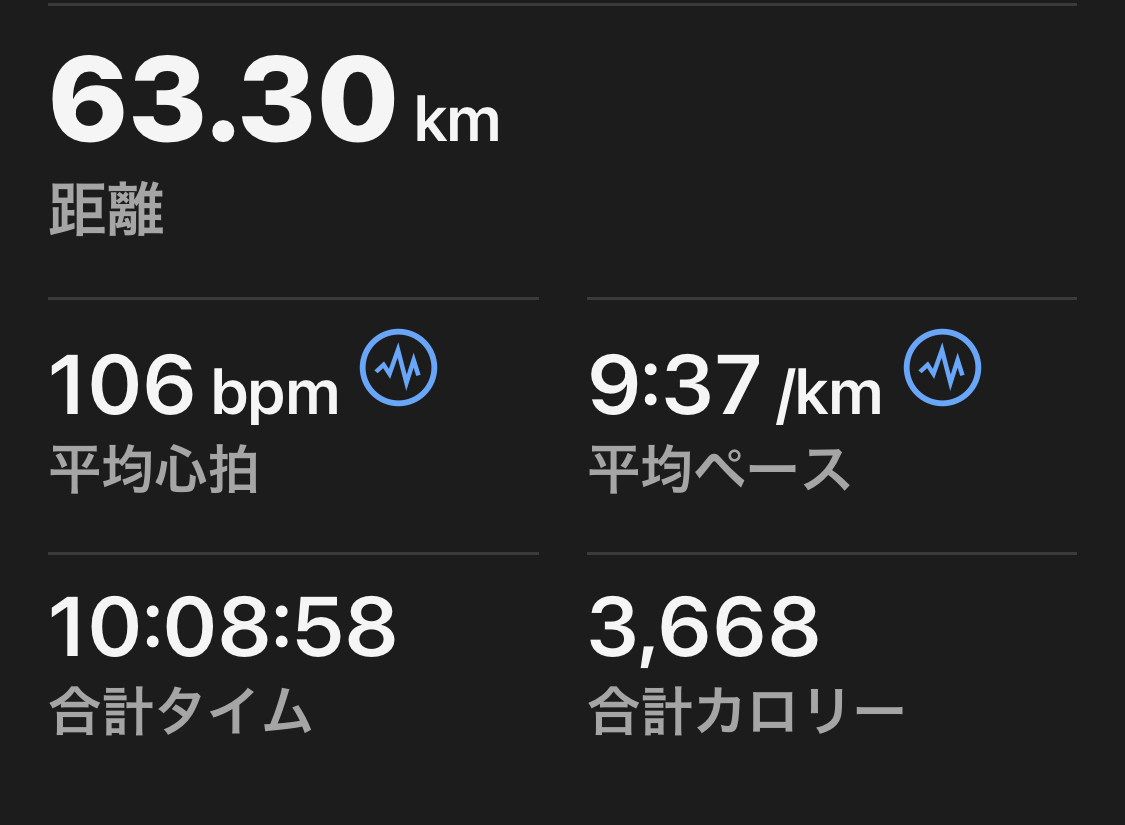Viewport: 1125px width, 825px height.
Task: Open the heart rate chart icon beside 106 bpm
Action: (398, 367)
